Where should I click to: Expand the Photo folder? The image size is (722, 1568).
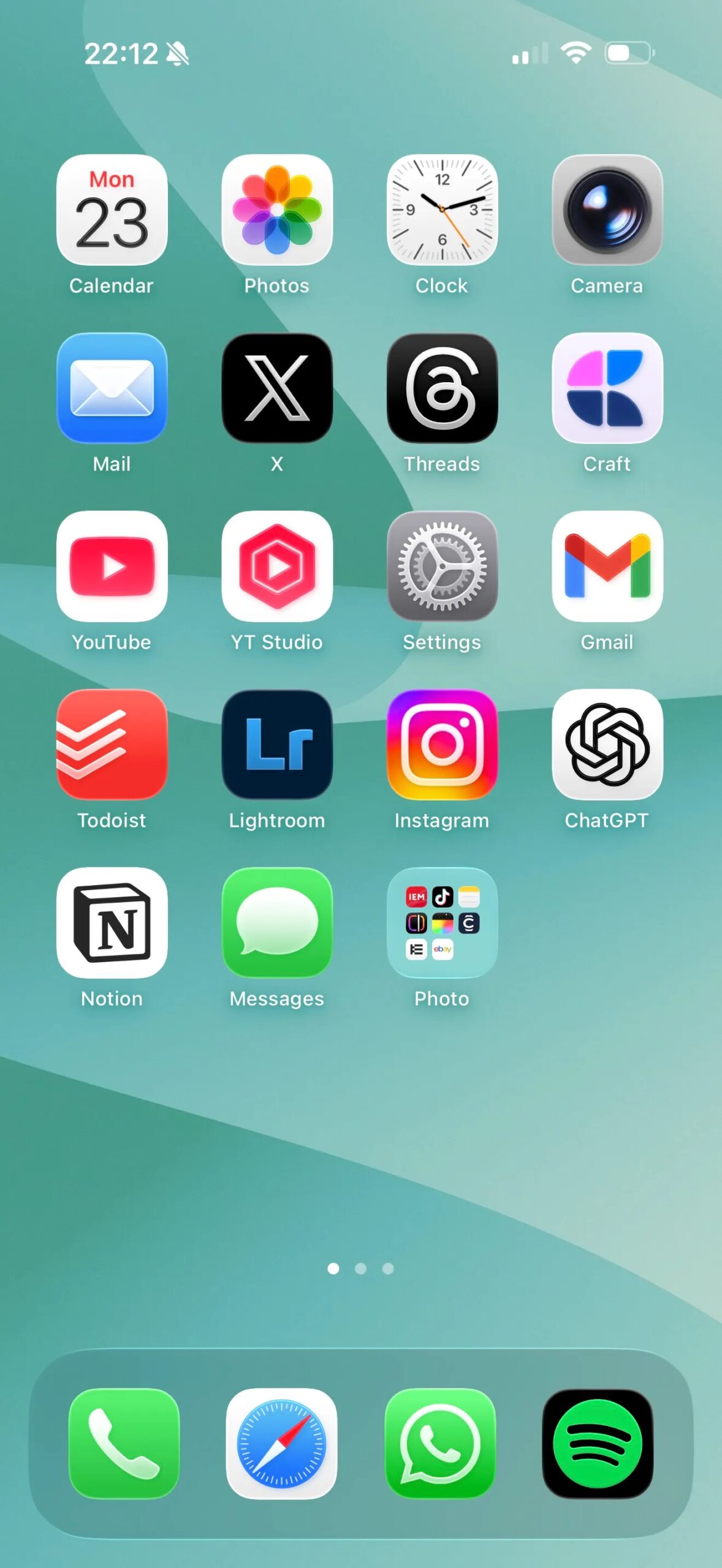(x=442, y=923)
